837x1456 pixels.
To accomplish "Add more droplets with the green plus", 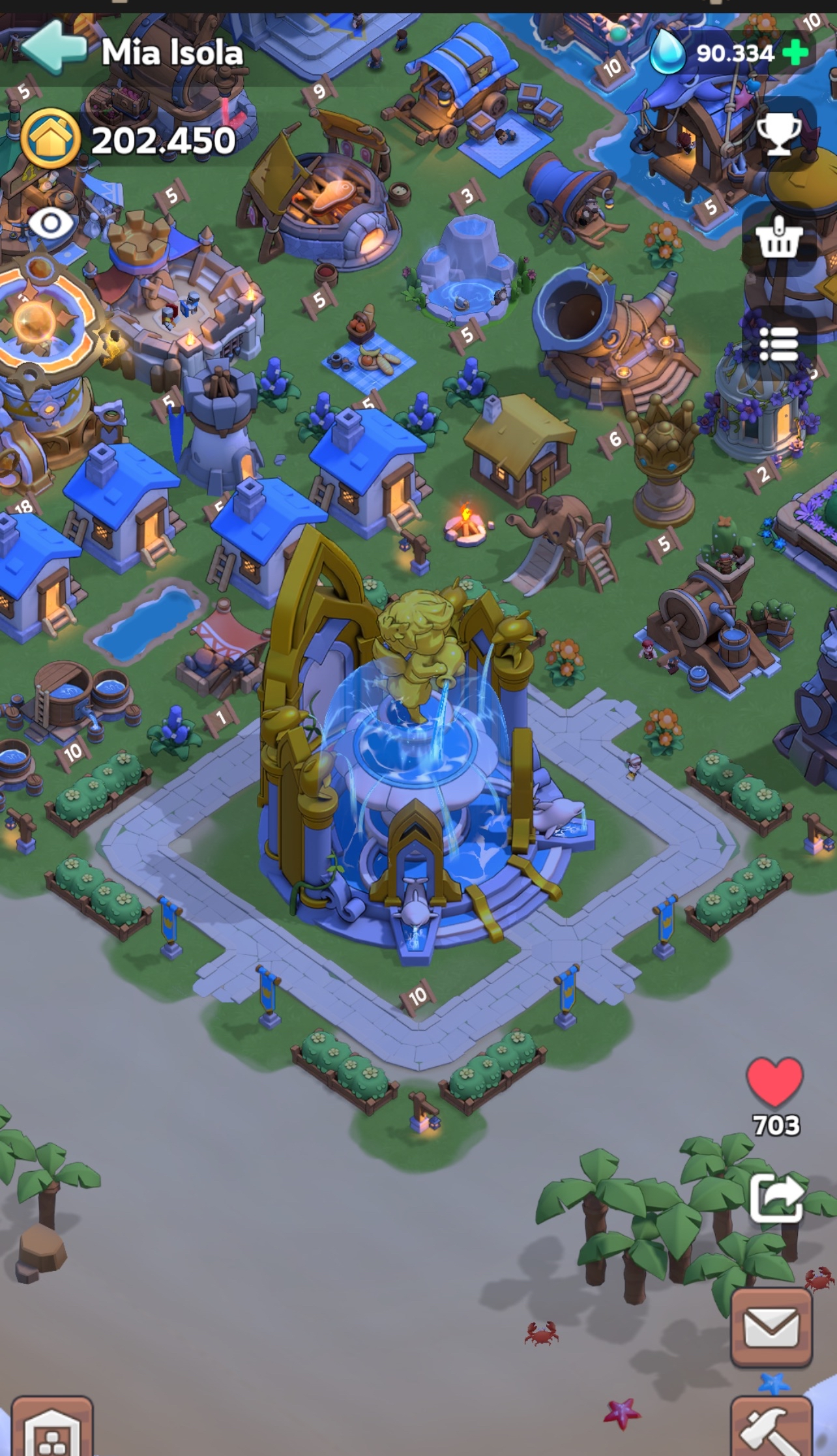I will [x=795, y=52].
